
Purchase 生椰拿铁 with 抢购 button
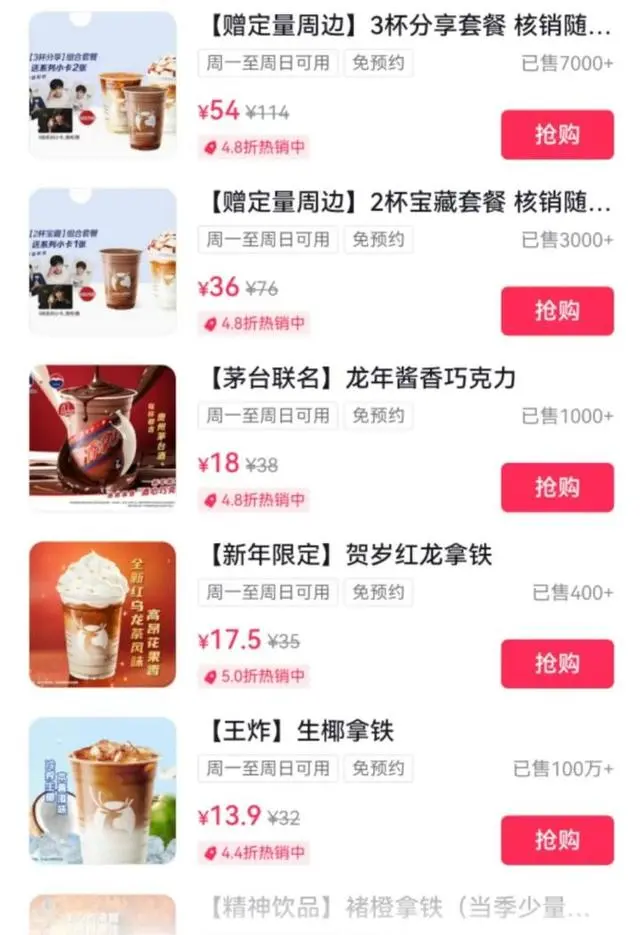(x=557, y=840)
